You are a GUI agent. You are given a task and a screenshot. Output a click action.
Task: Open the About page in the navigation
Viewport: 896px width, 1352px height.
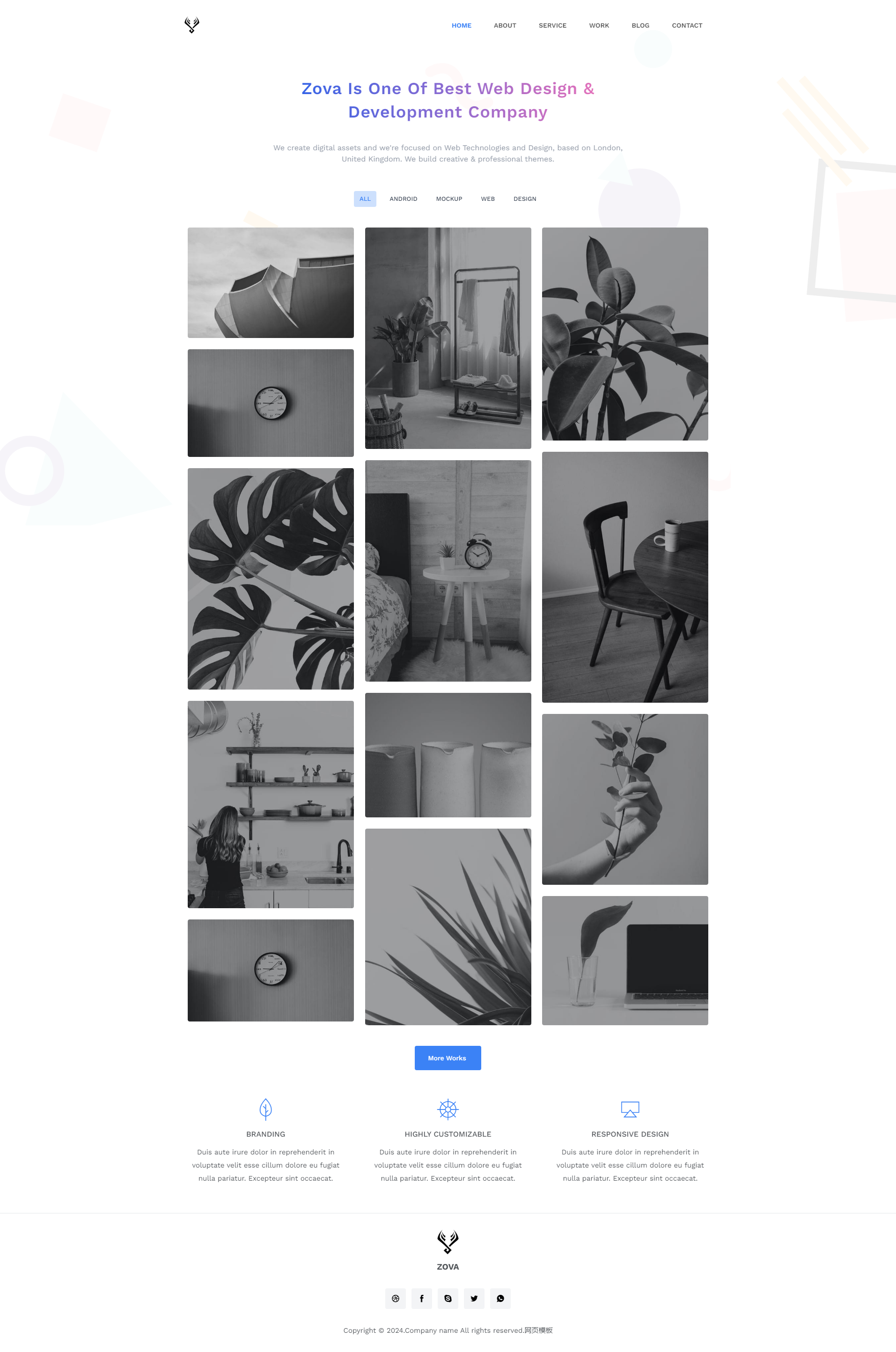coord(505,26)
